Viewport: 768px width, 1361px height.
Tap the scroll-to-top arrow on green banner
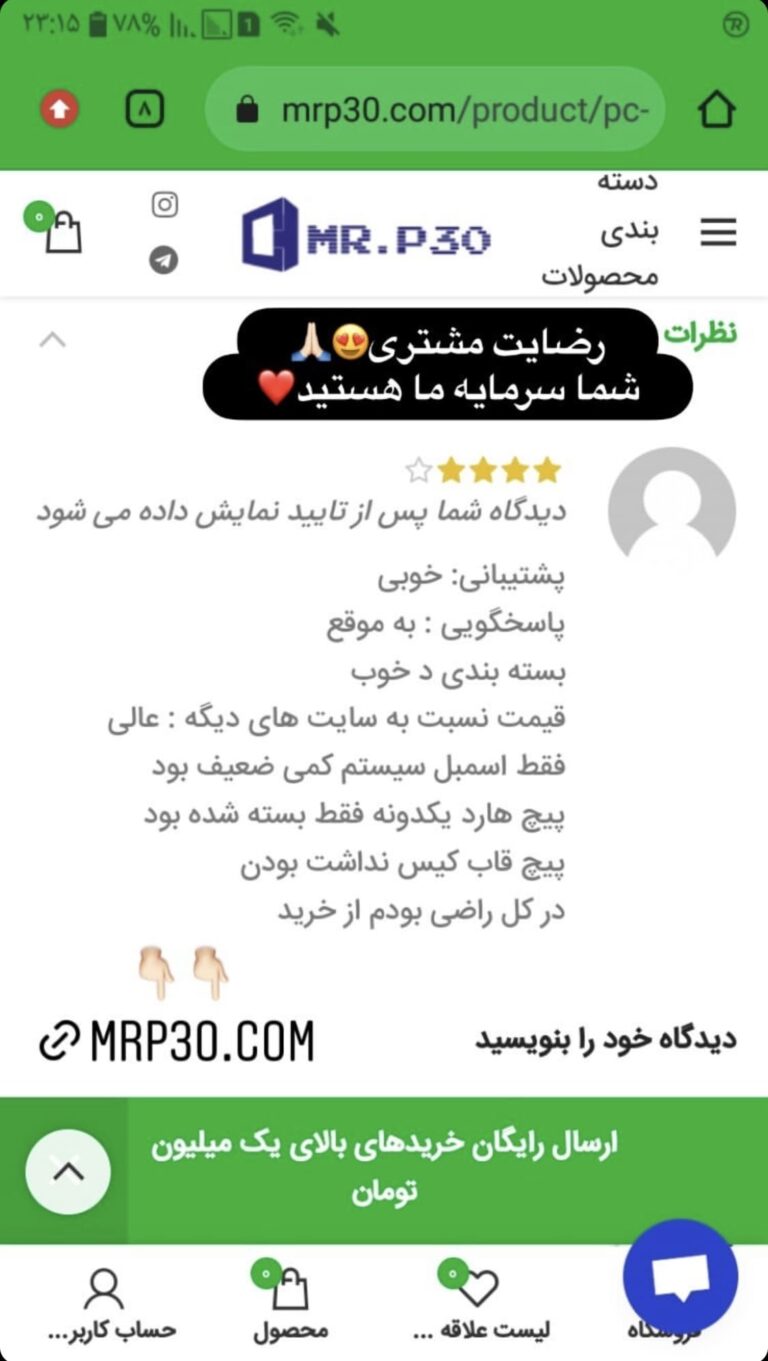pos(68,1171)
